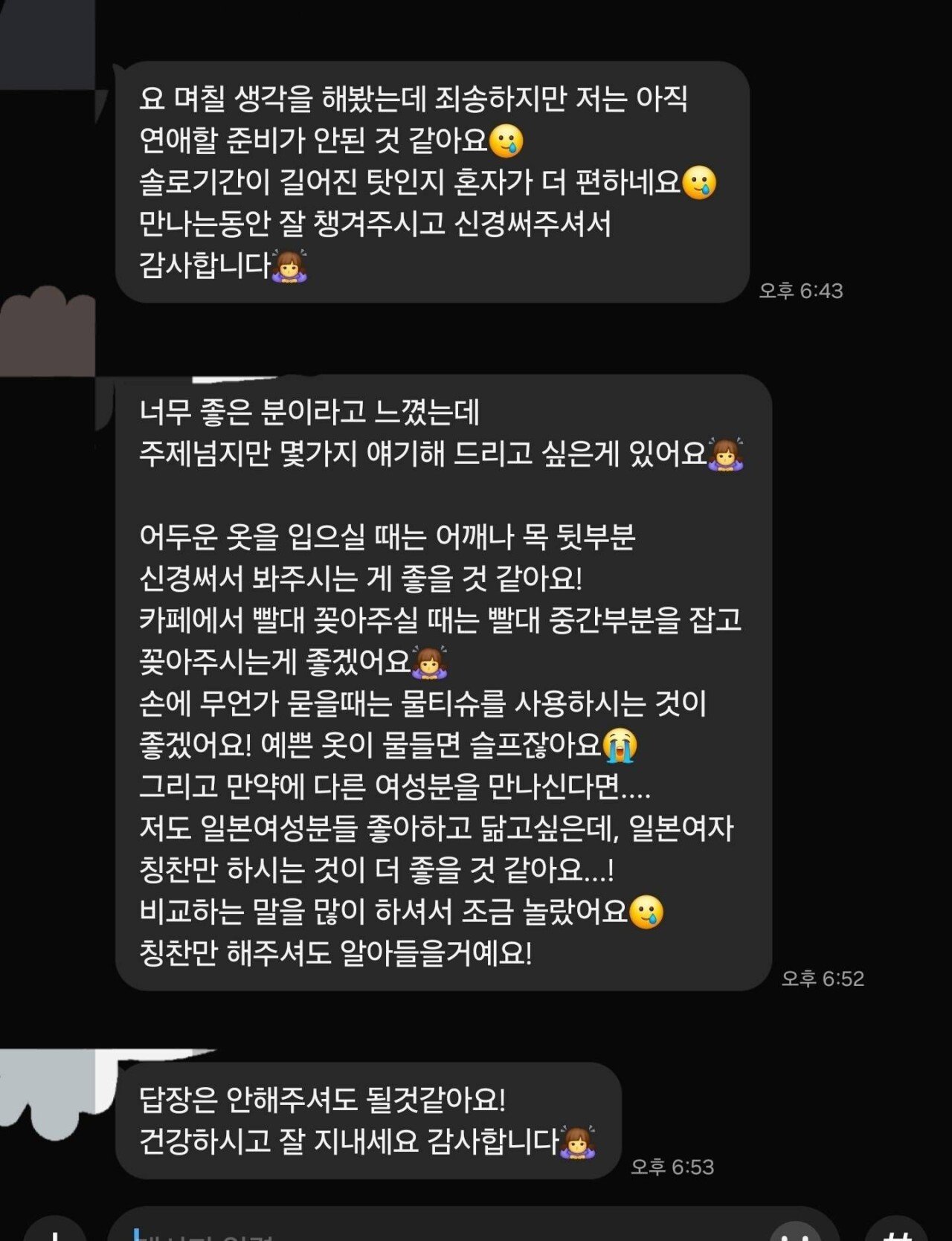Open the plus attachment menu

54,1232
